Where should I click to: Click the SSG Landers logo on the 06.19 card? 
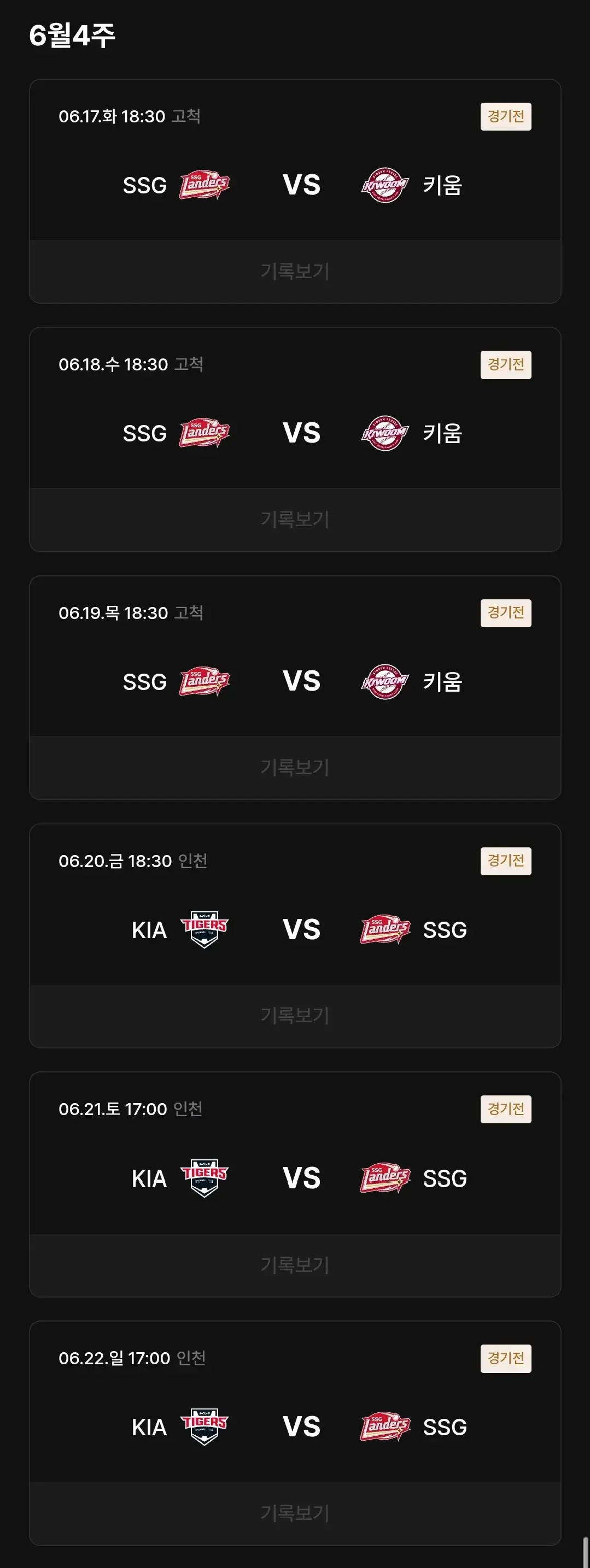[204, 681]
